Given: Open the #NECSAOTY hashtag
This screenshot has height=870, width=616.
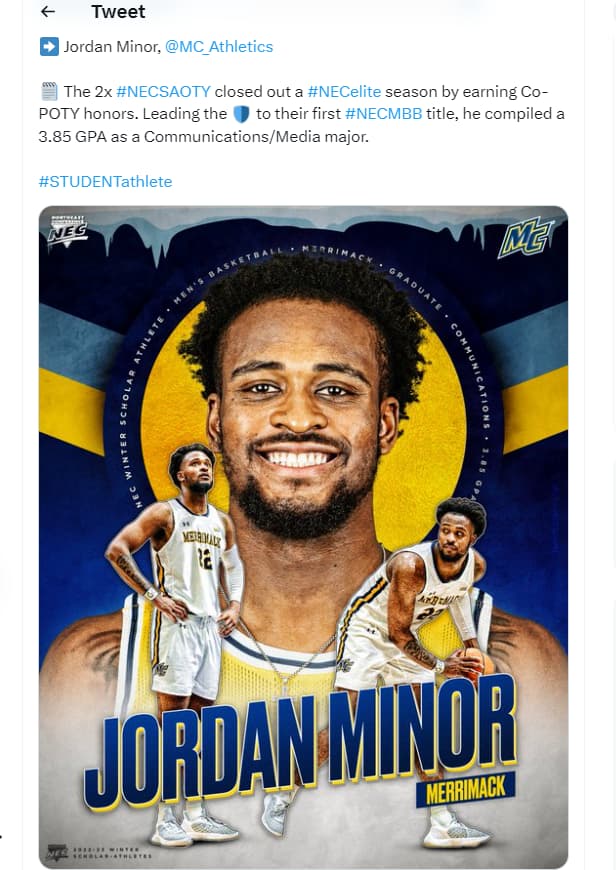Looking at the screenshot, I should click(x=155, y=91).
